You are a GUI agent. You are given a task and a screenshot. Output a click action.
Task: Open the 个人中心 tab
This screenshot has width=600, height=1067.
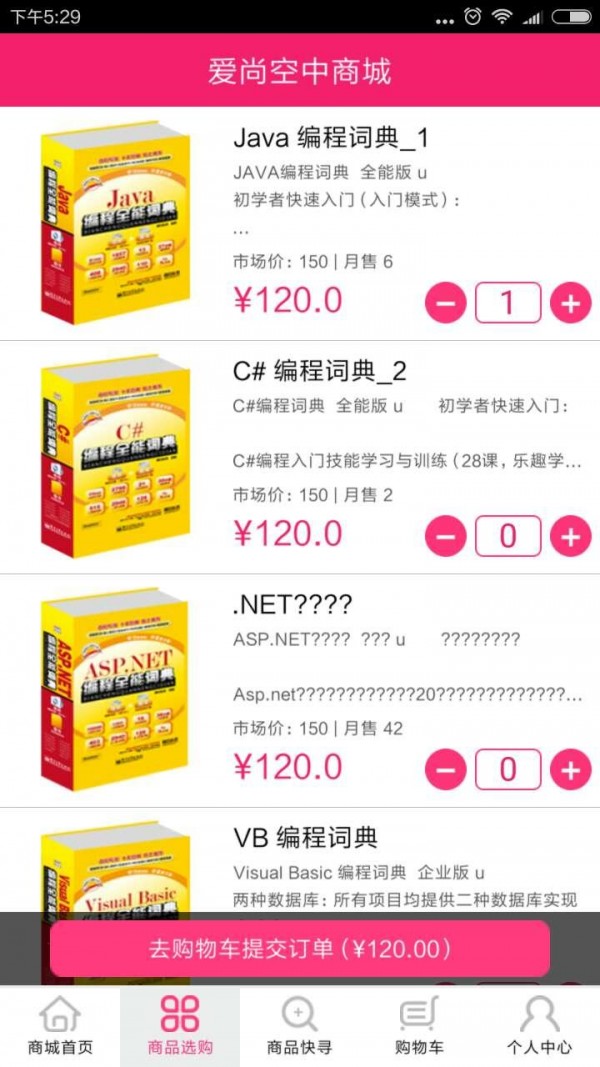pos(540,1027)
